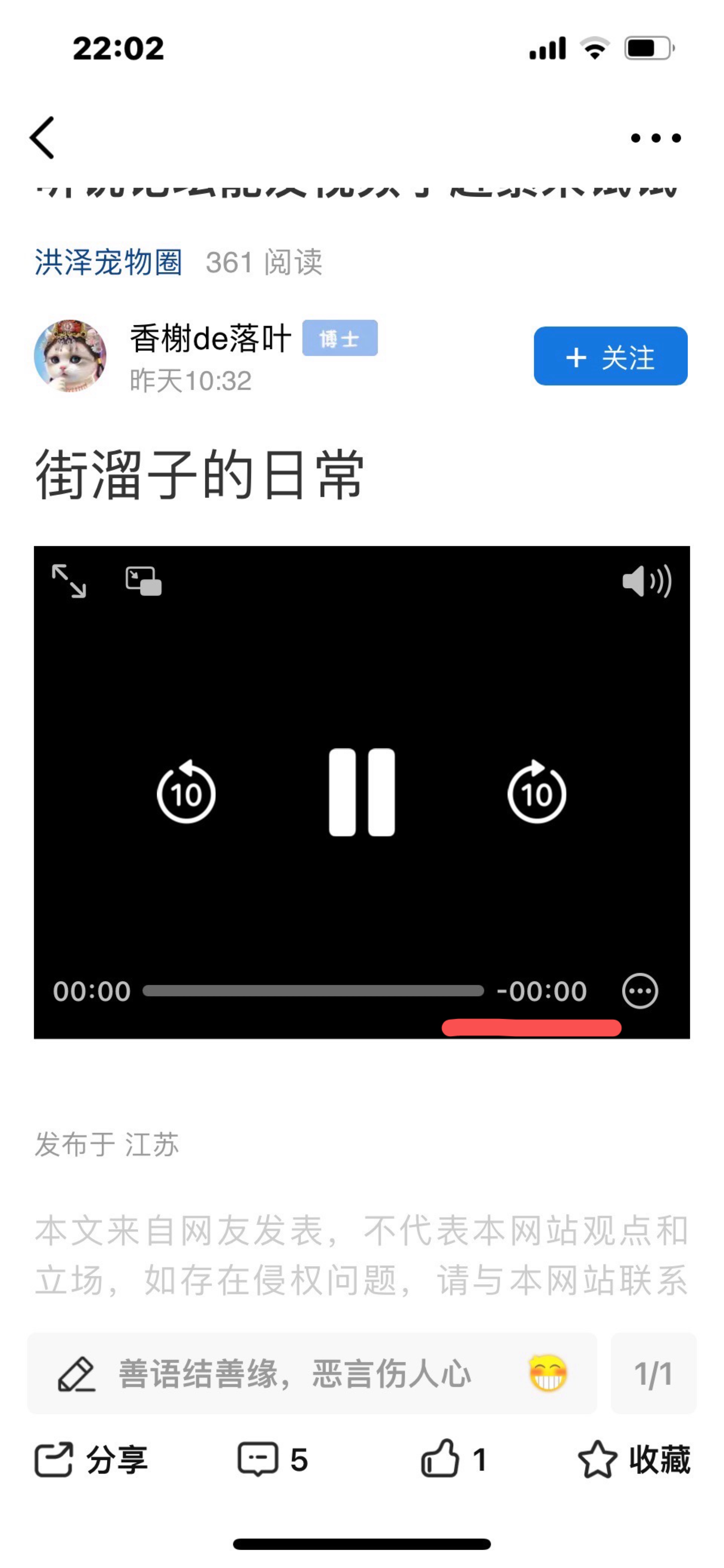Tap the video progress bar
The height and width of the screenshot is (1568, 724).
(313, 991)
